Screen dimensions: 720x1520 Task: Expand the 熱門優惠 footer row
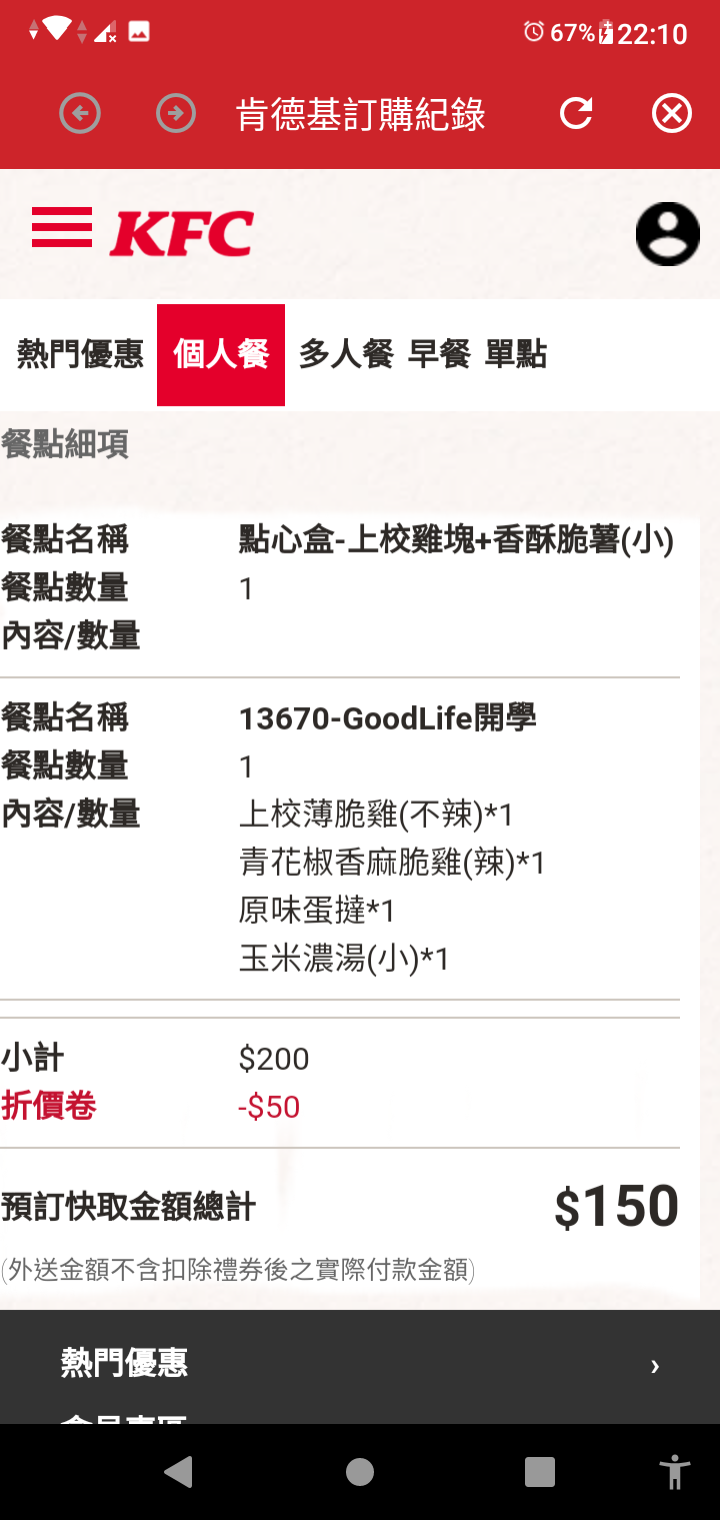pyautogui.click(x=360, y=1364)
